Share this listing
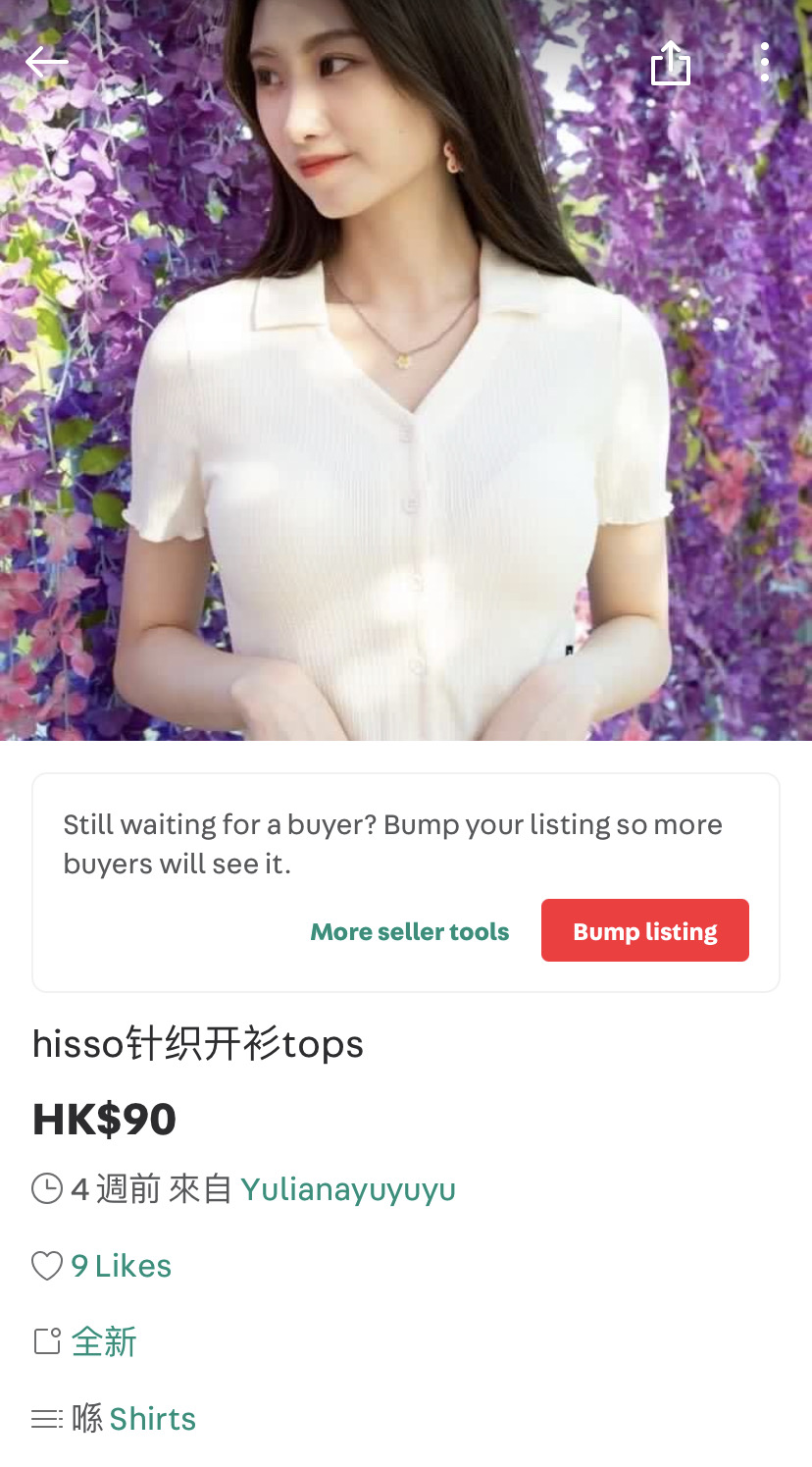 671,63
